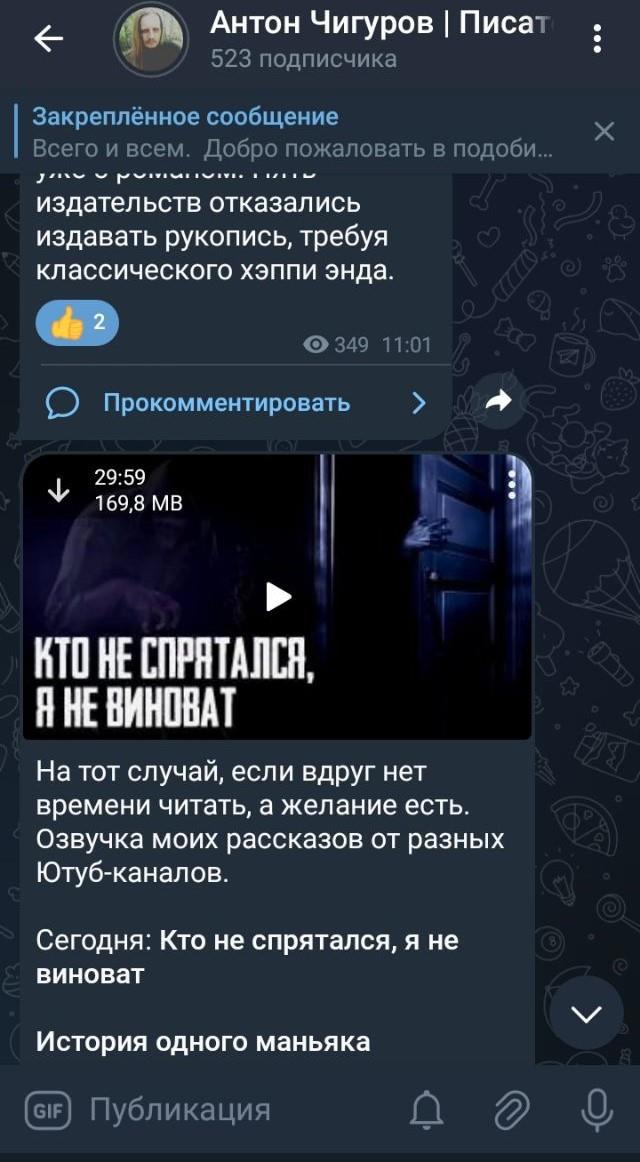Open the pinned message Закреплённое сообщение
Image resolution: width=640 pixels, height=1162 pixels.
(290, 131)
